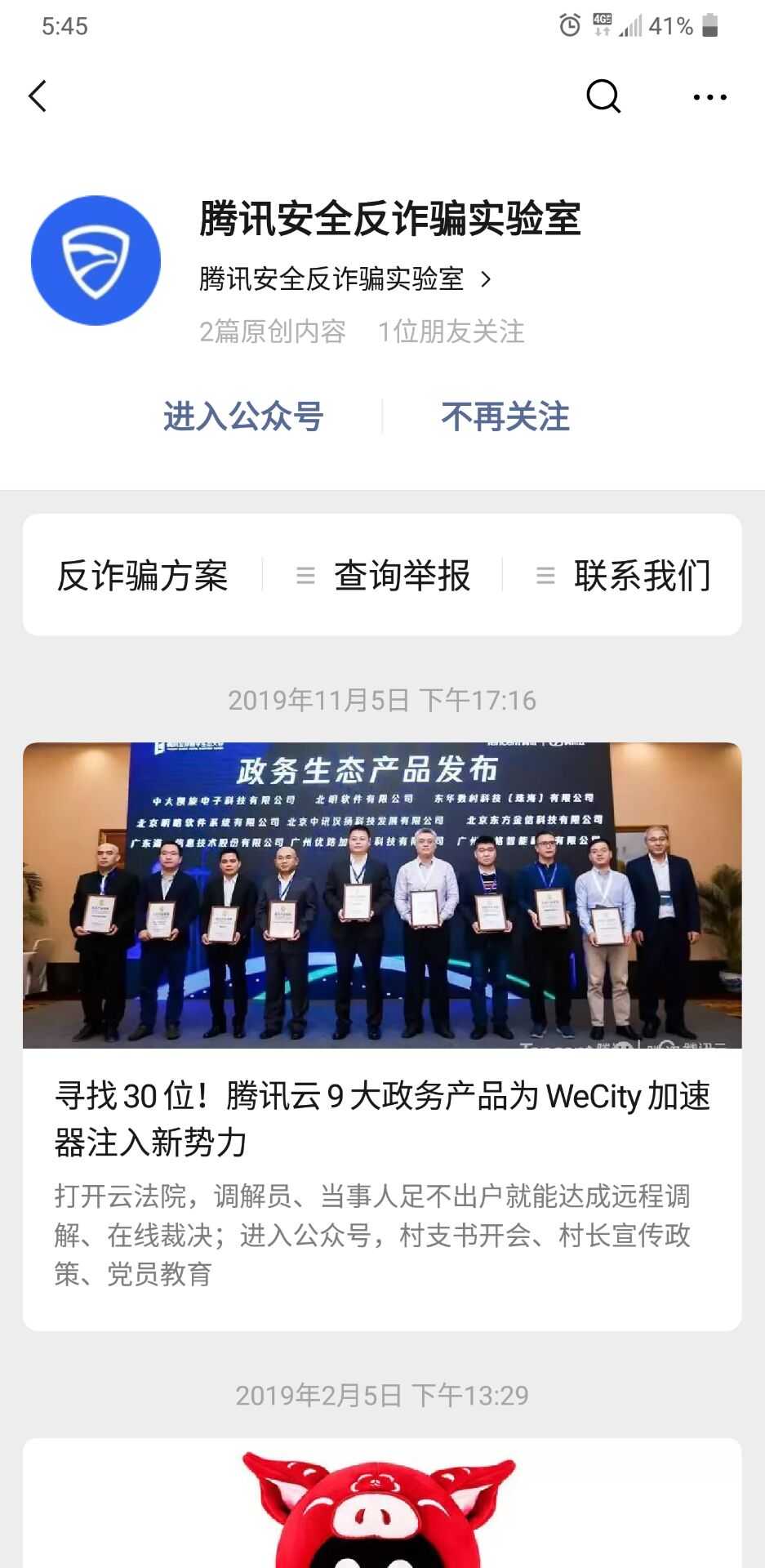Open the 腾讯安全反诈骗实验室 account details link
Image resolution: width=765 pixels, height=1568 pixels.
coord(345,279)
